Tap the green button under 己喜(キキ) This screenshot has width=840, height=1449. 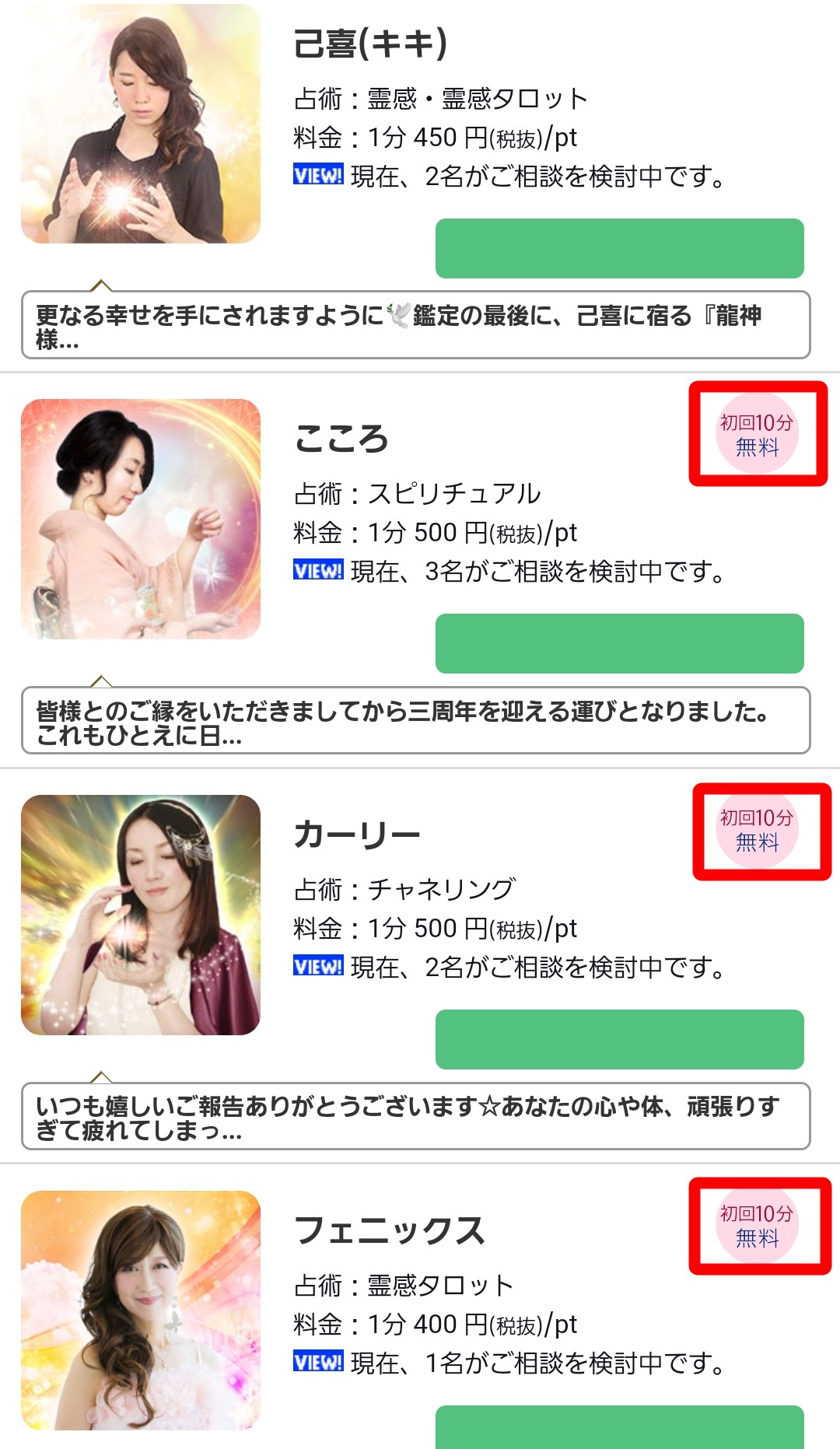(619, 248)
